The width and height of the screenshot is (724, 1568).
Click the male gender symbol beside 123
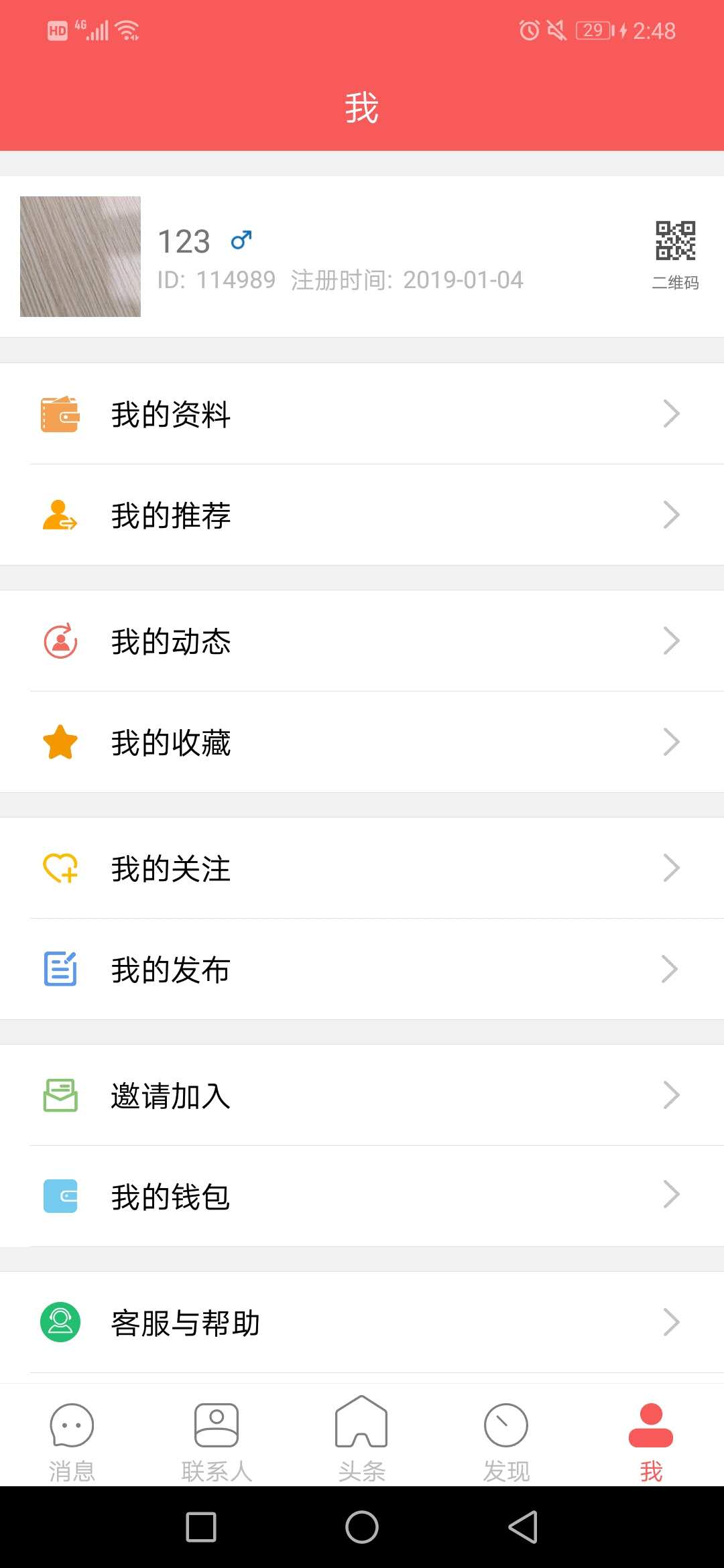click(241, 239)
